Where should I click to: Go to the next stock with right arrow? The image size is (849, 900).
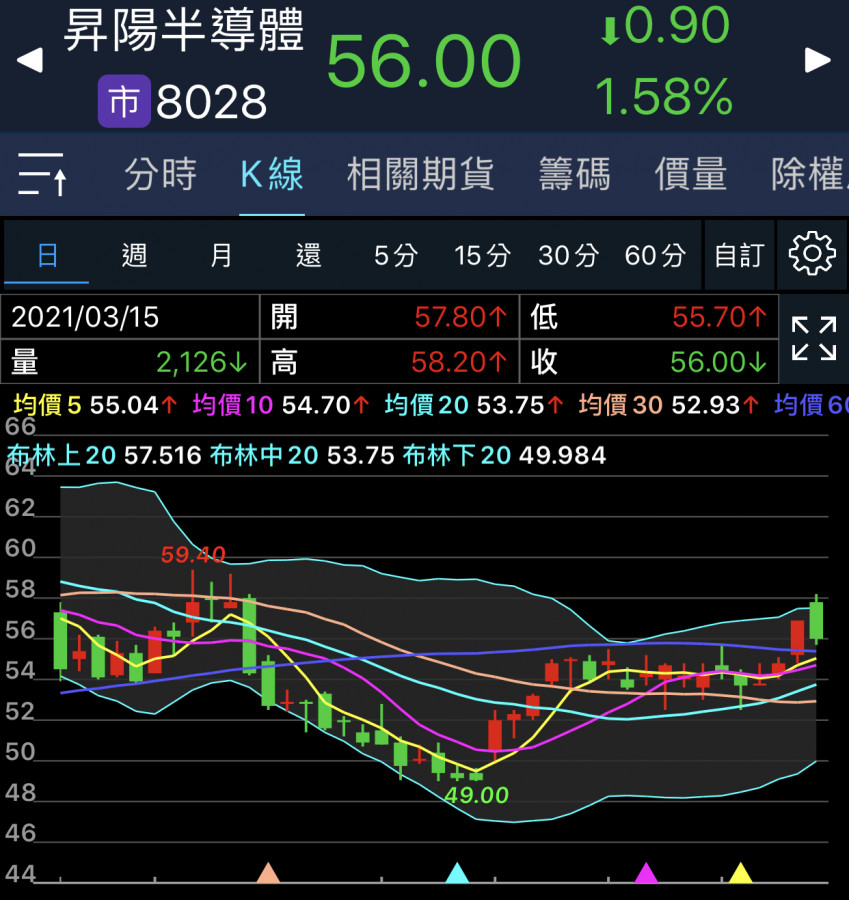pos(818,61)
